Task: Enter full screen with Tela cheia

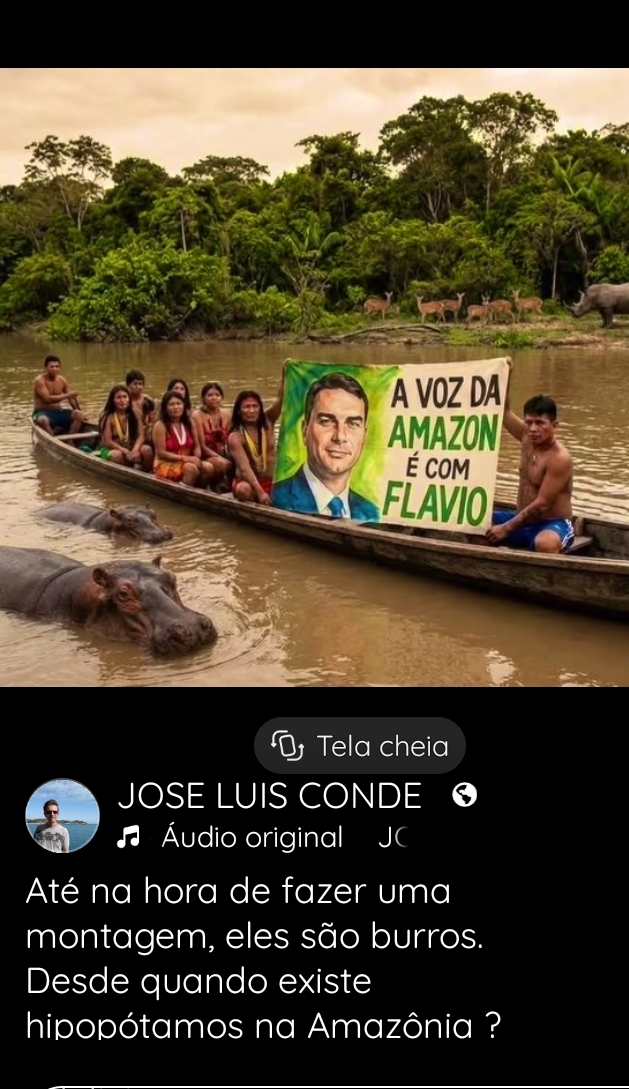Action: 360,746
